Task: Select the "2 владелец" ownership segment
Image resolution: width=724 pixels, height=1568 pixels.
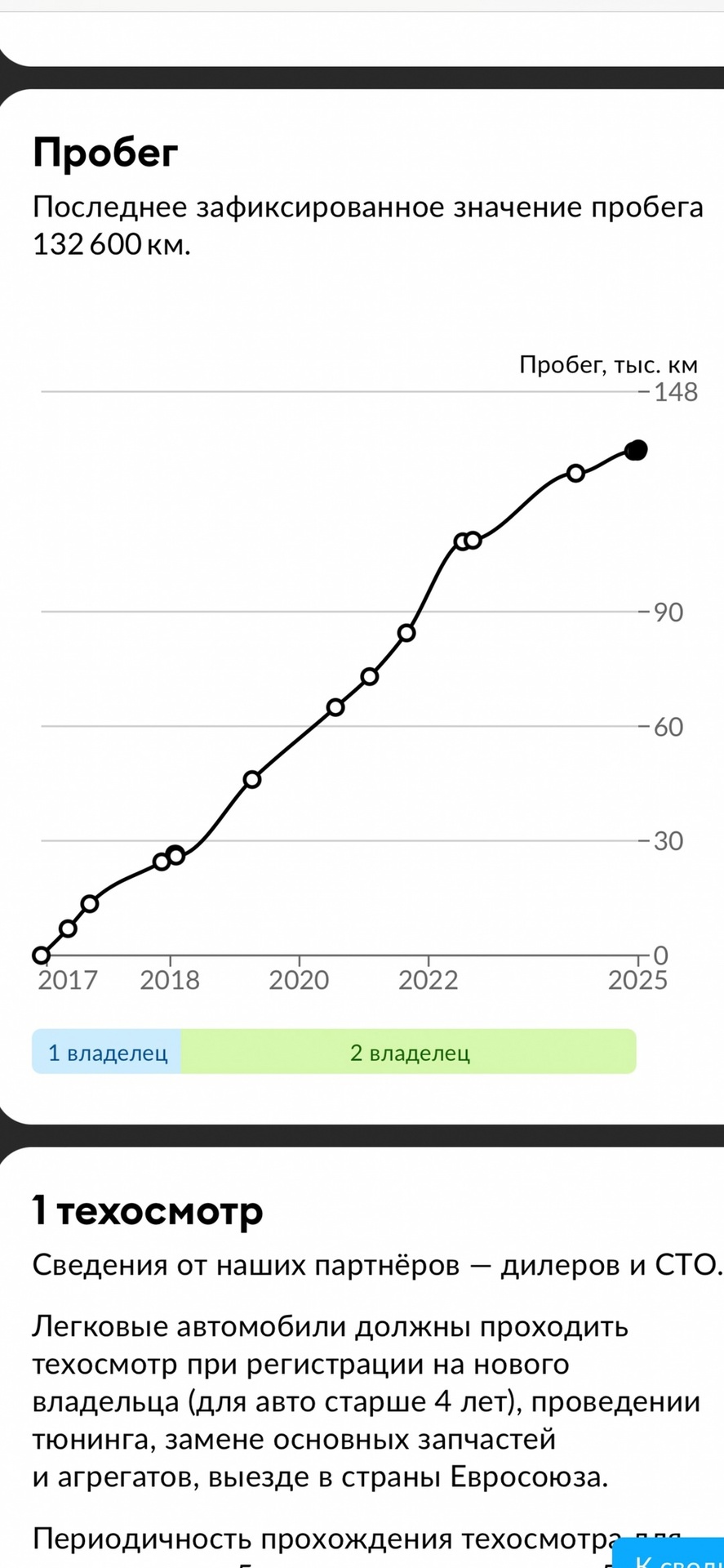Action: 409,1052
